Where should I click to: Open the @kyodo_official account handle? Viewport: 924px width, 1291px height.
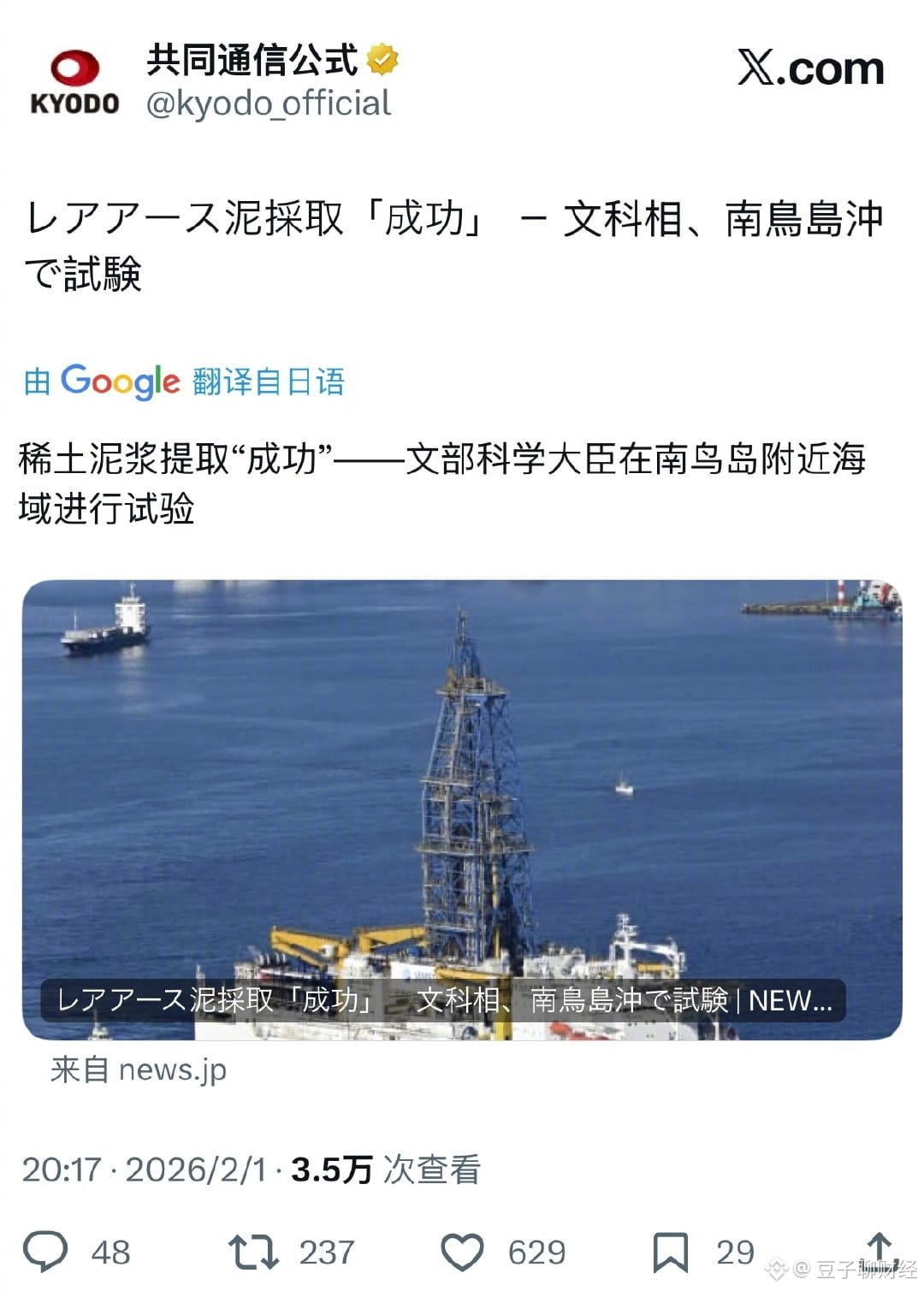pyautogui.click(x=268, y=104)
